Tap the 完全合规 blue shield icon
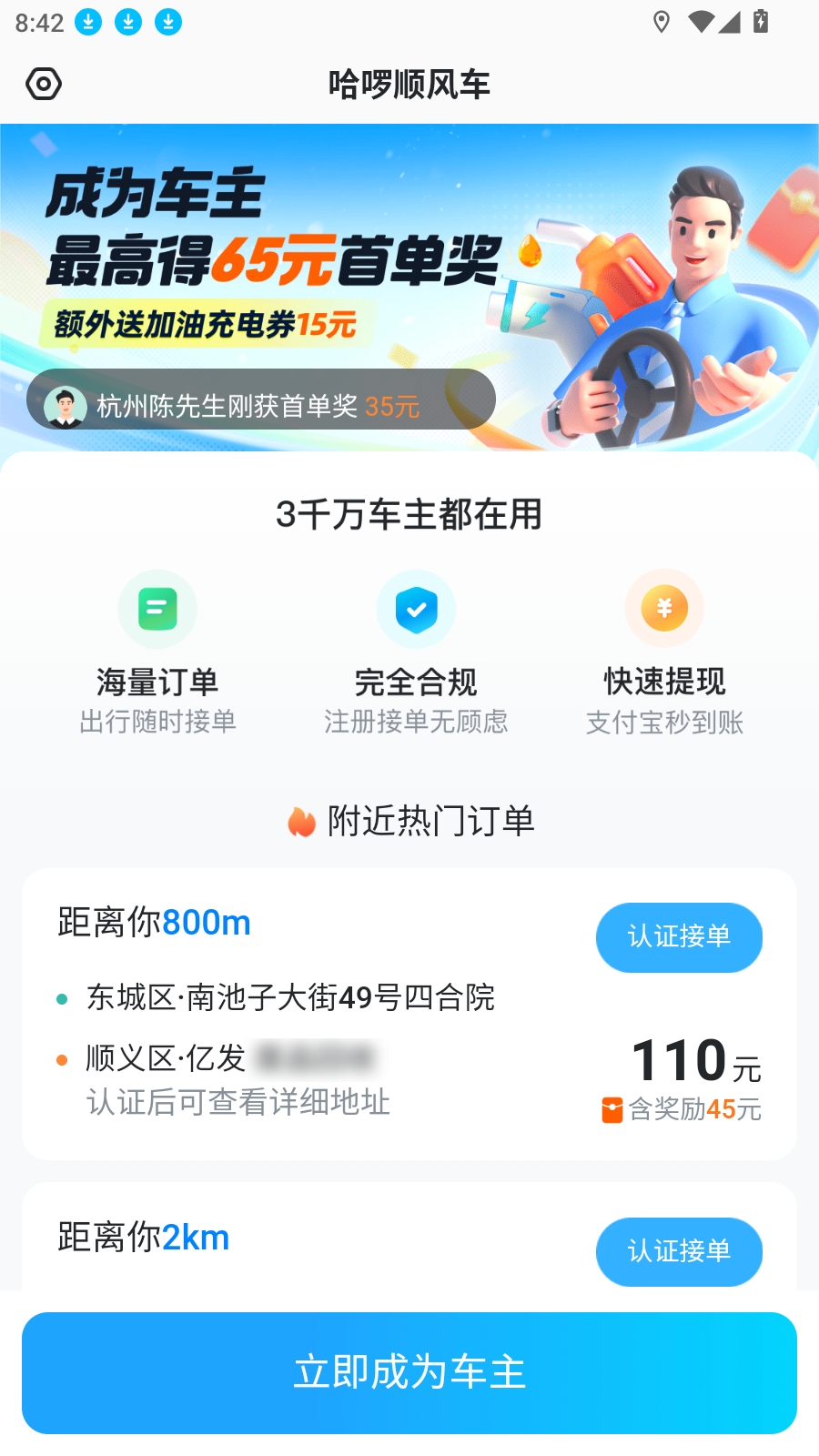 (416, 609)
